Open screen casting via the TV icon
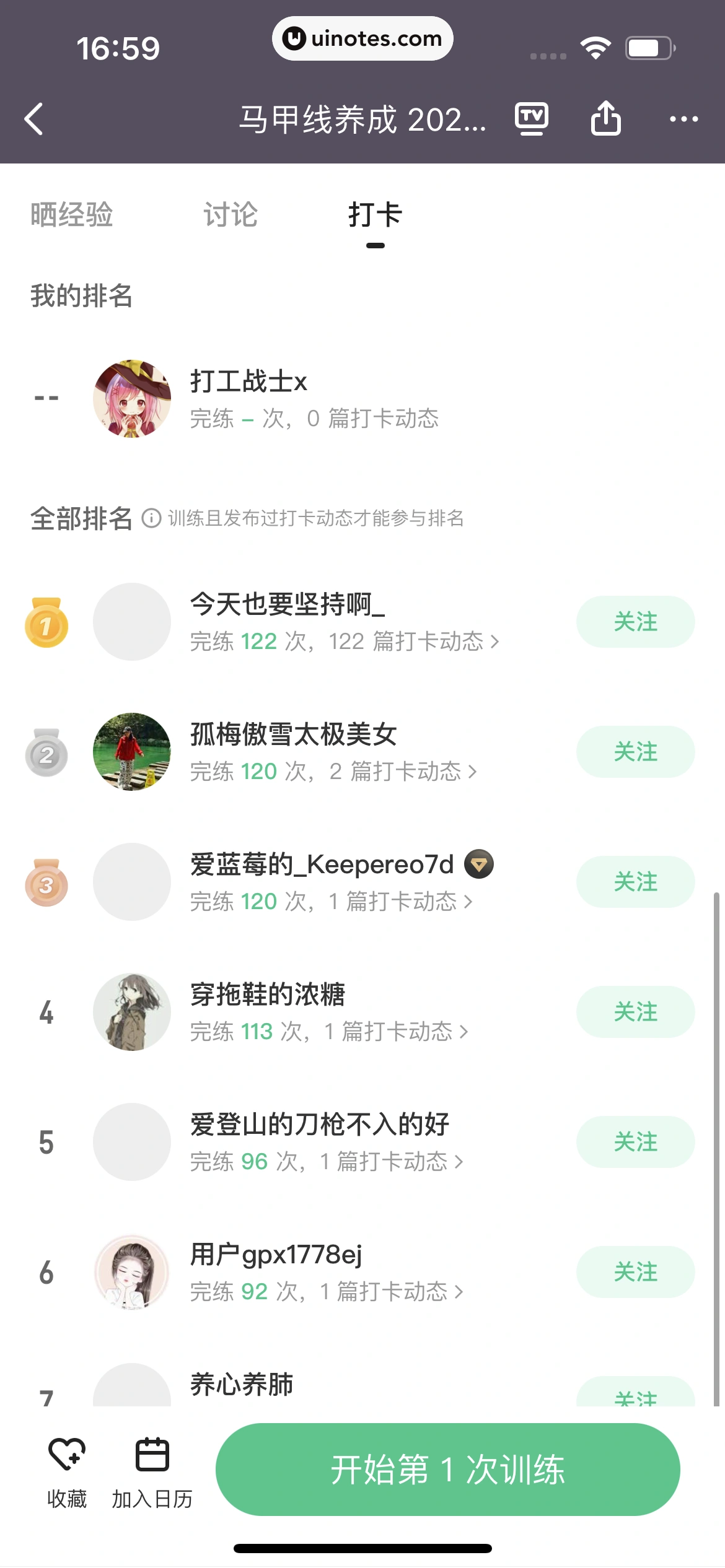The height and width of the screenshot is (1568, 725). click(532, 118)
